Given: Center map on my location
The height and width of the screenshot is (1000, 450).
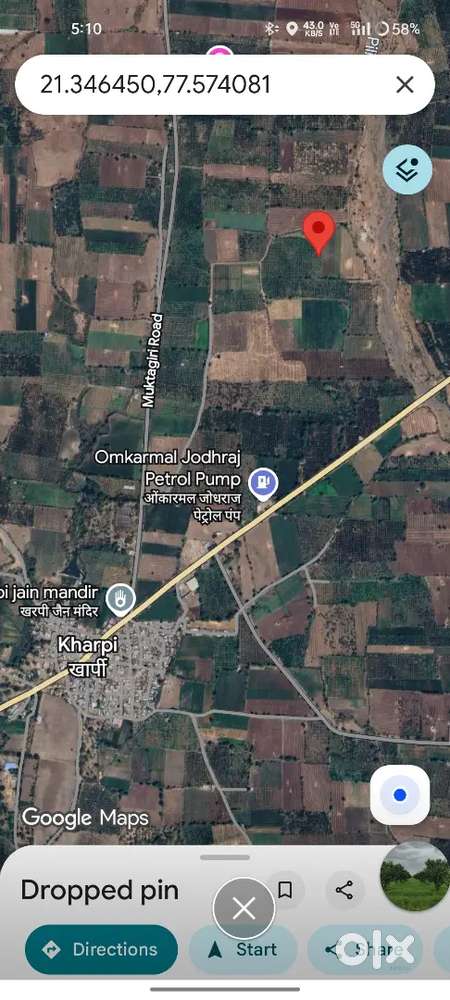Looking at the screenshot, I should point(400,795).
